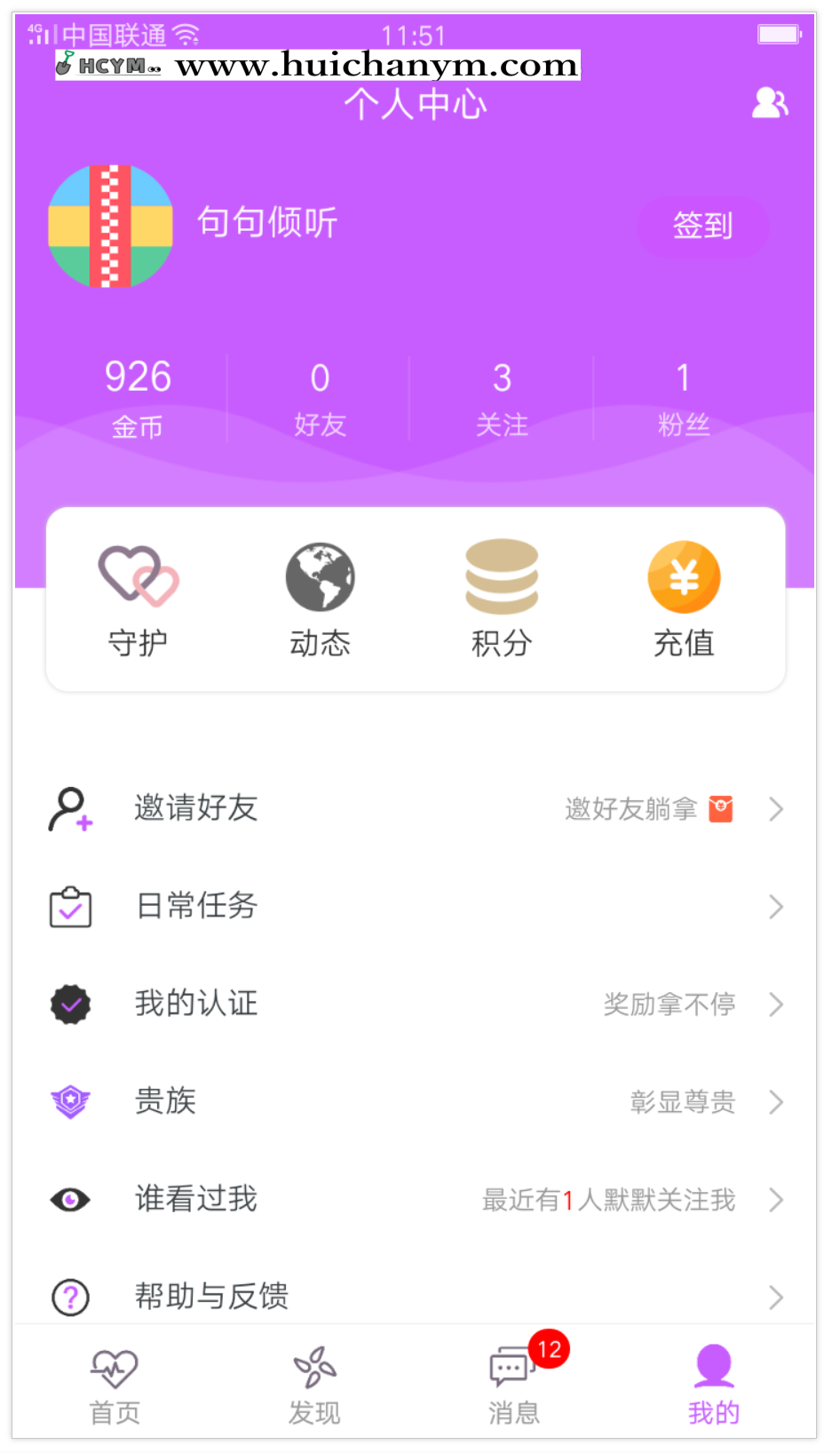Click the contacts icon in top right corner
Viewport: 840px width, 1453px height.
click(x=771, y=103)
